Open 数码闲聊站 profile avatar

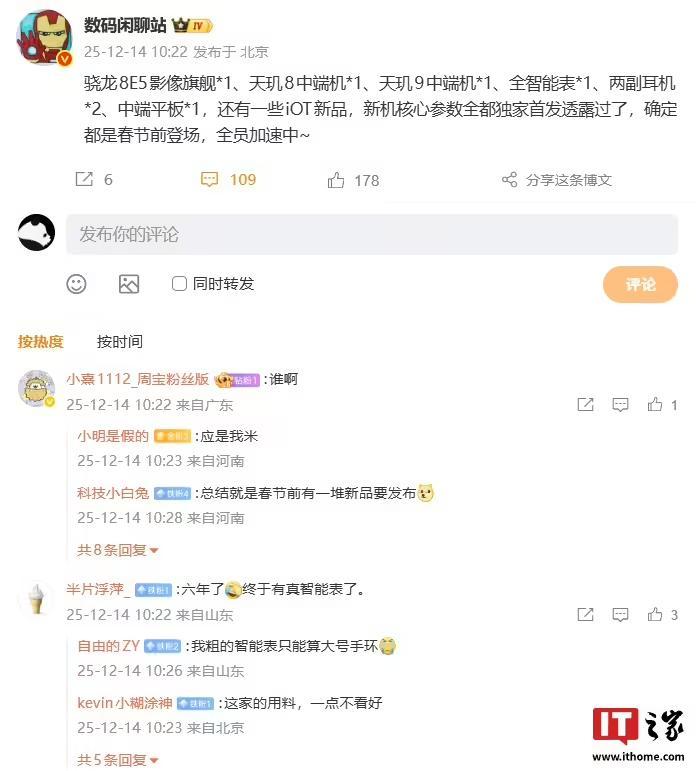44,37
